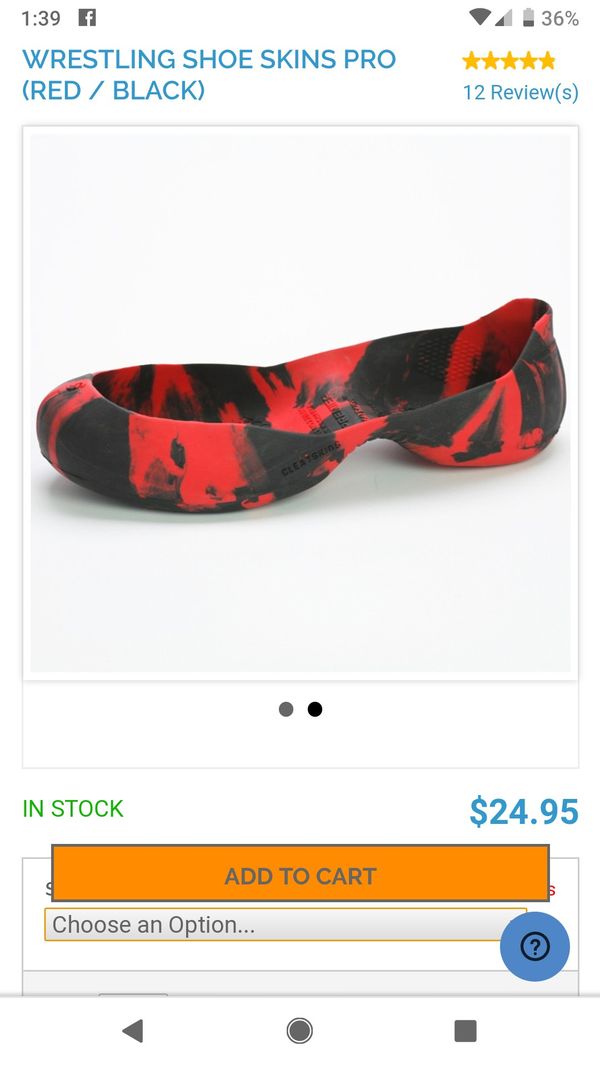
Task: Go back using the system back button
Action: pos(132,1030)
